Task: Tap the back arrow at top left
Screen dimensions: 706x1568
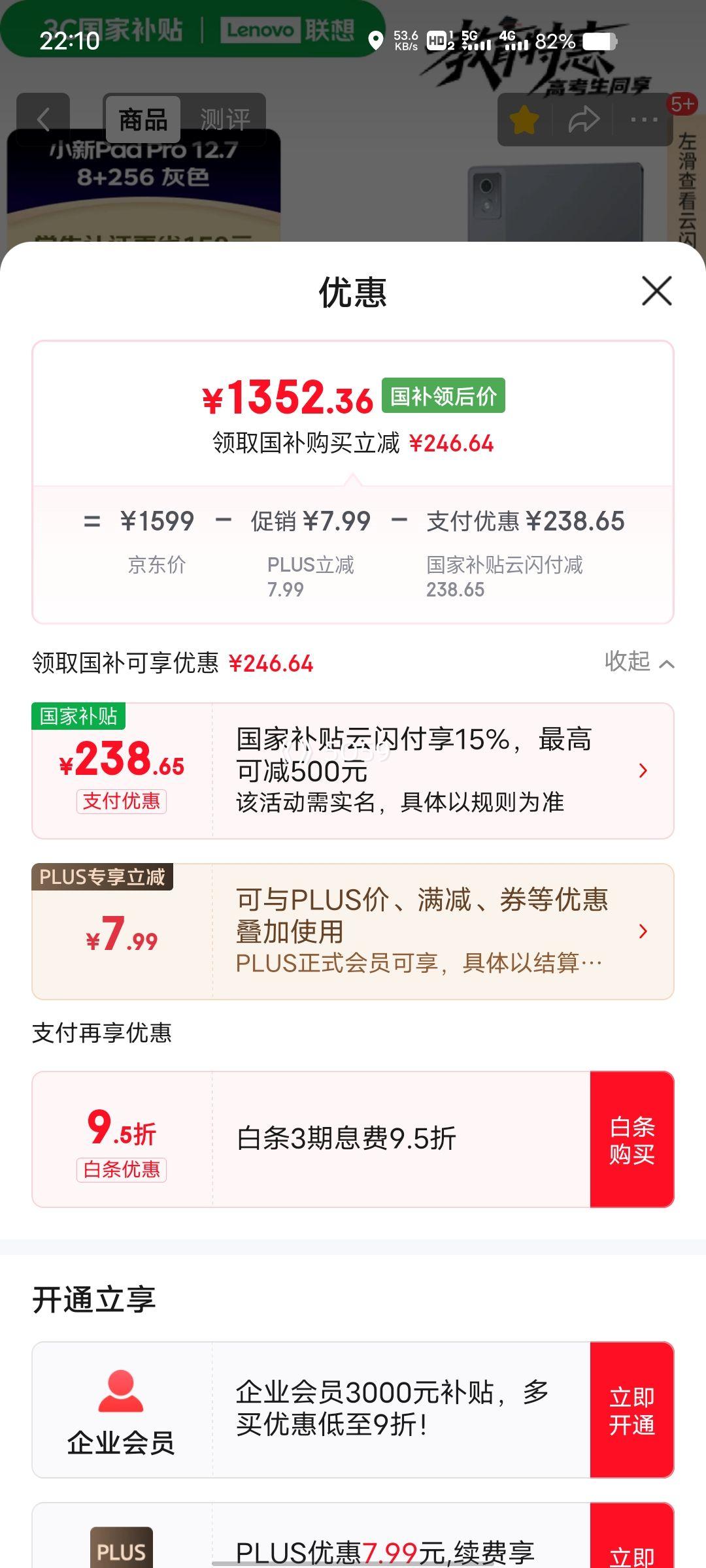Action: pyautogui.click(x=43, y=118)
